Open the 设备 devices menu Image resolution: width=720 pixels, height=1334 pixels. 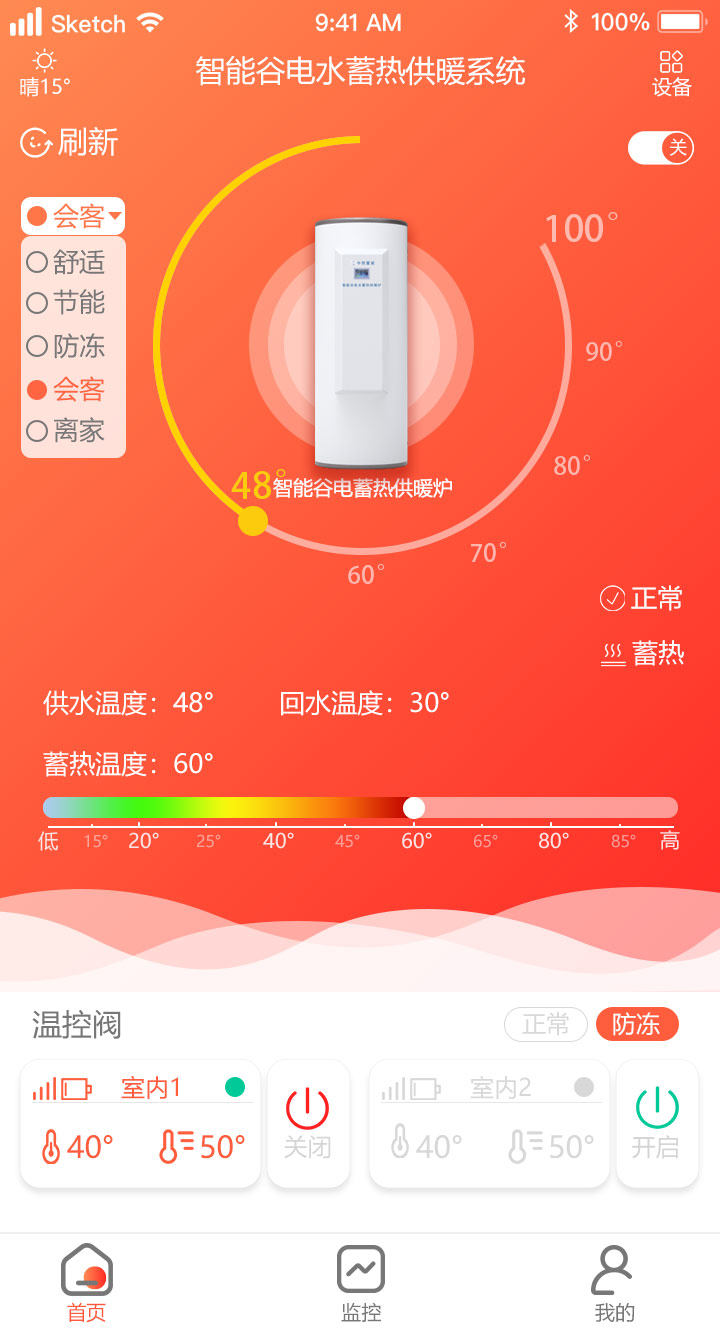point(672,73)
